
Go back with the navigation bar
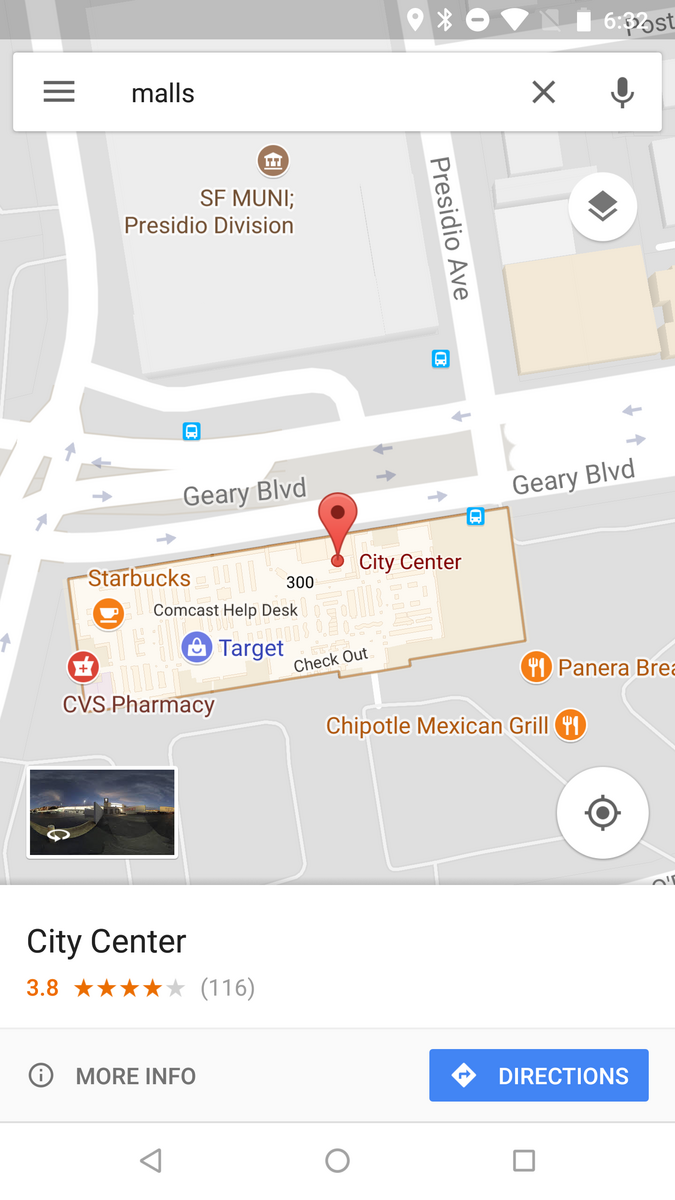pyautogui.click(x=151, y=1160)
